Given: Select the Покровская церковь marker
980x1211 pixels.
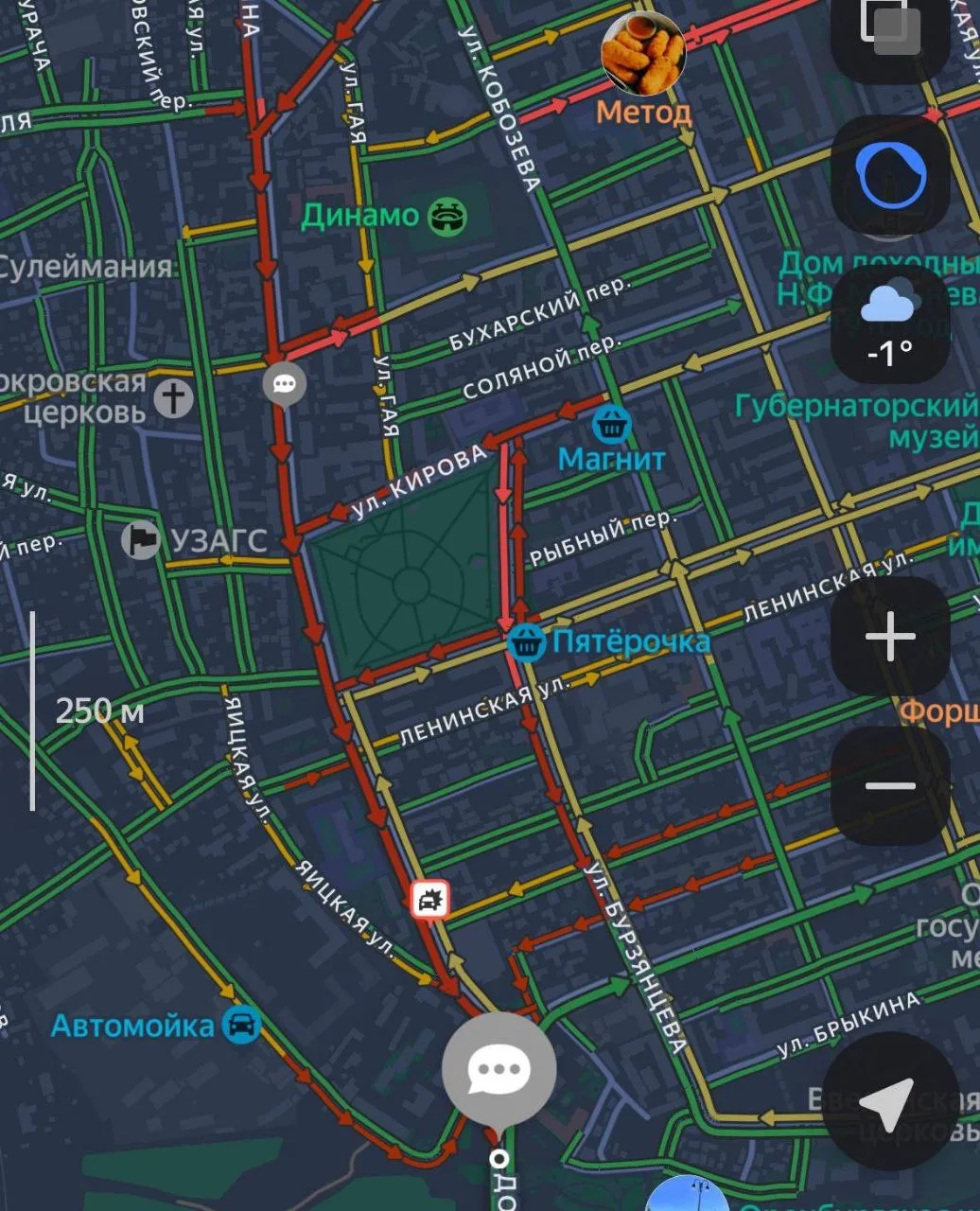Looking at the screenshot, I should [x=173, y=398].
